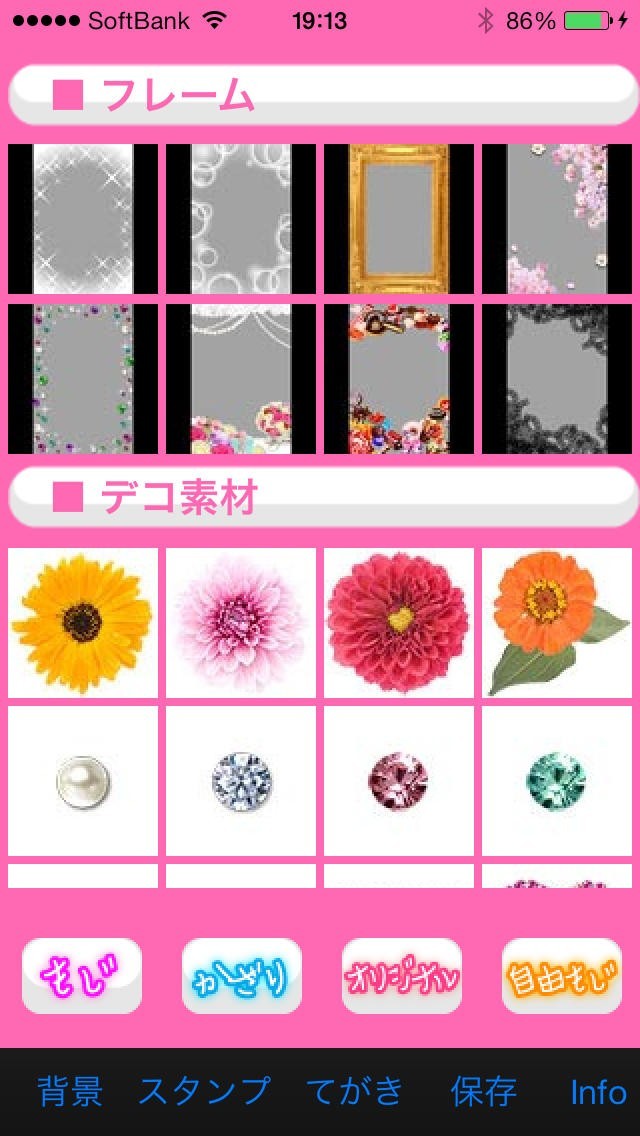Select the white pearl decoration
Viewport: 640px width, 1136px height.
pos(83,781)
